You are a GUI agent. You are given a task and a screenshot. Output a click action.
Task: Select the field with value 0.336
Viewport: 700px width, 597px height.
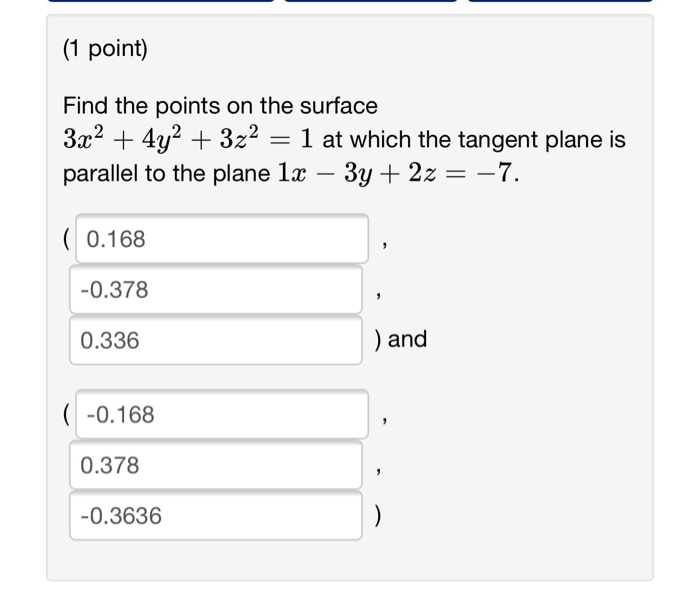[215, 341]
